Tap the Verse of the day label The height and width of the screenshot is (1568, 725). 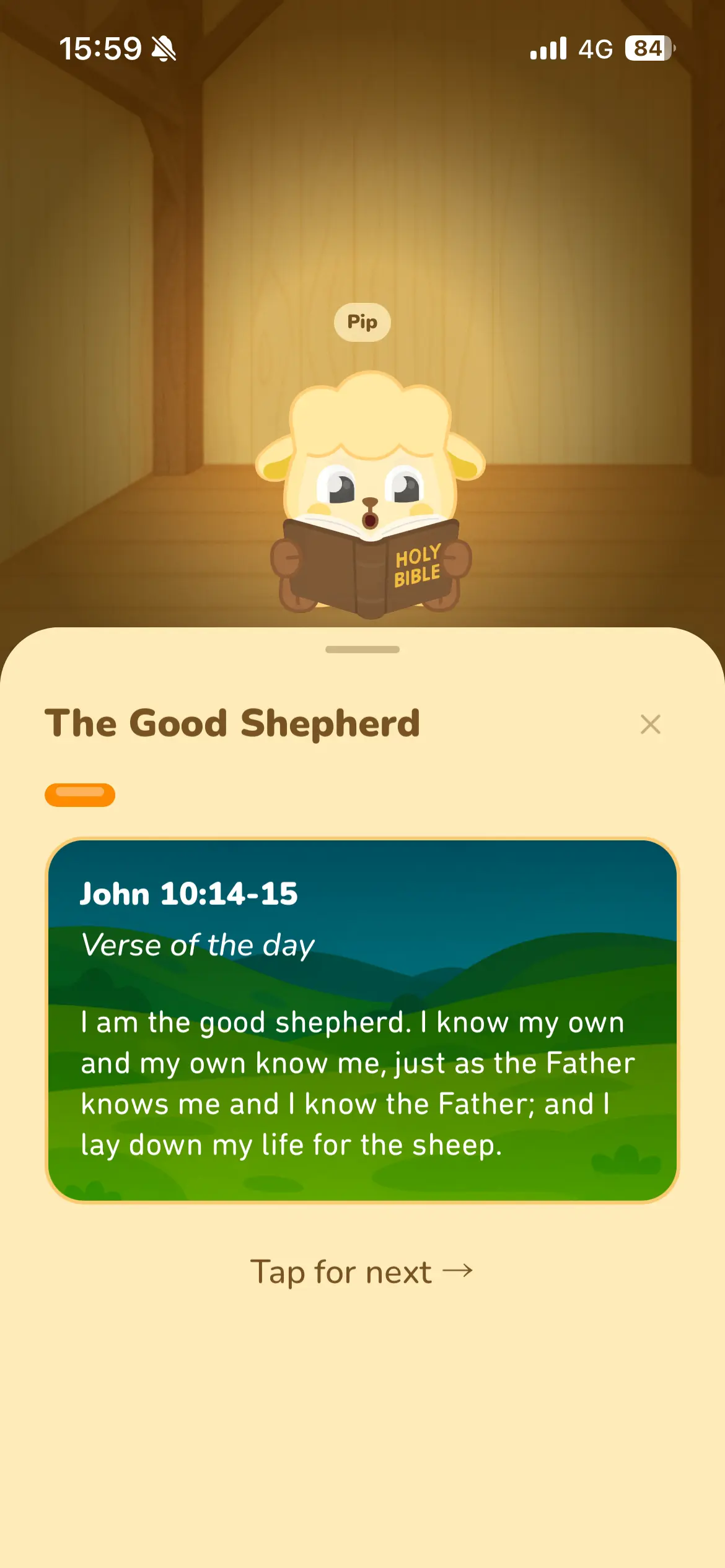[198, 944]
